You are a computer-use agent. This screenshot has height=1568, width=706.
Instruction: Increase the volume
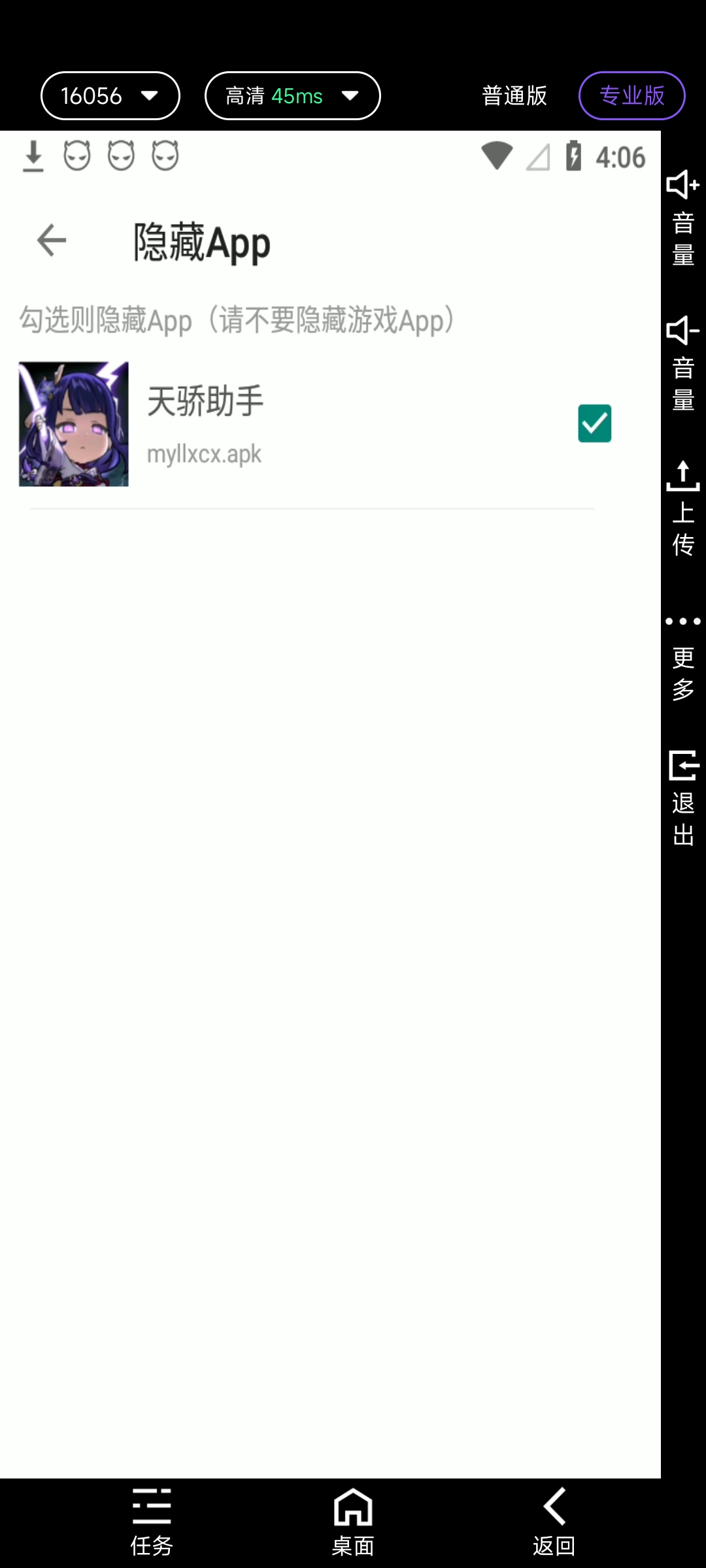tap(683, 218)
